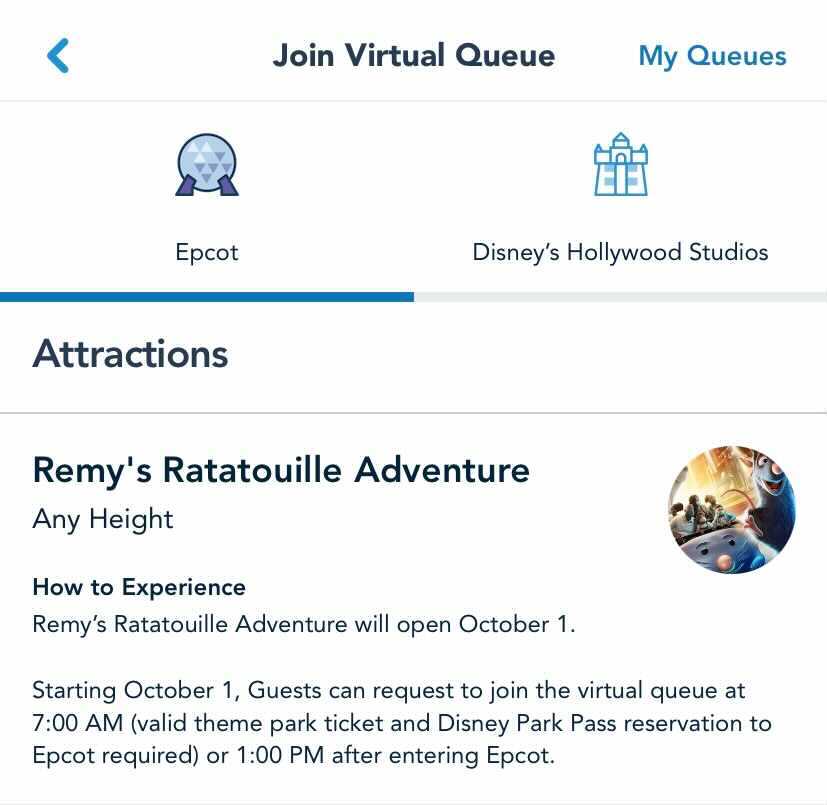Select the Epcot park tab
Image resolution: width=827 pixels, height=805 pixels.
pyautogui.click(x=207, y=200)
